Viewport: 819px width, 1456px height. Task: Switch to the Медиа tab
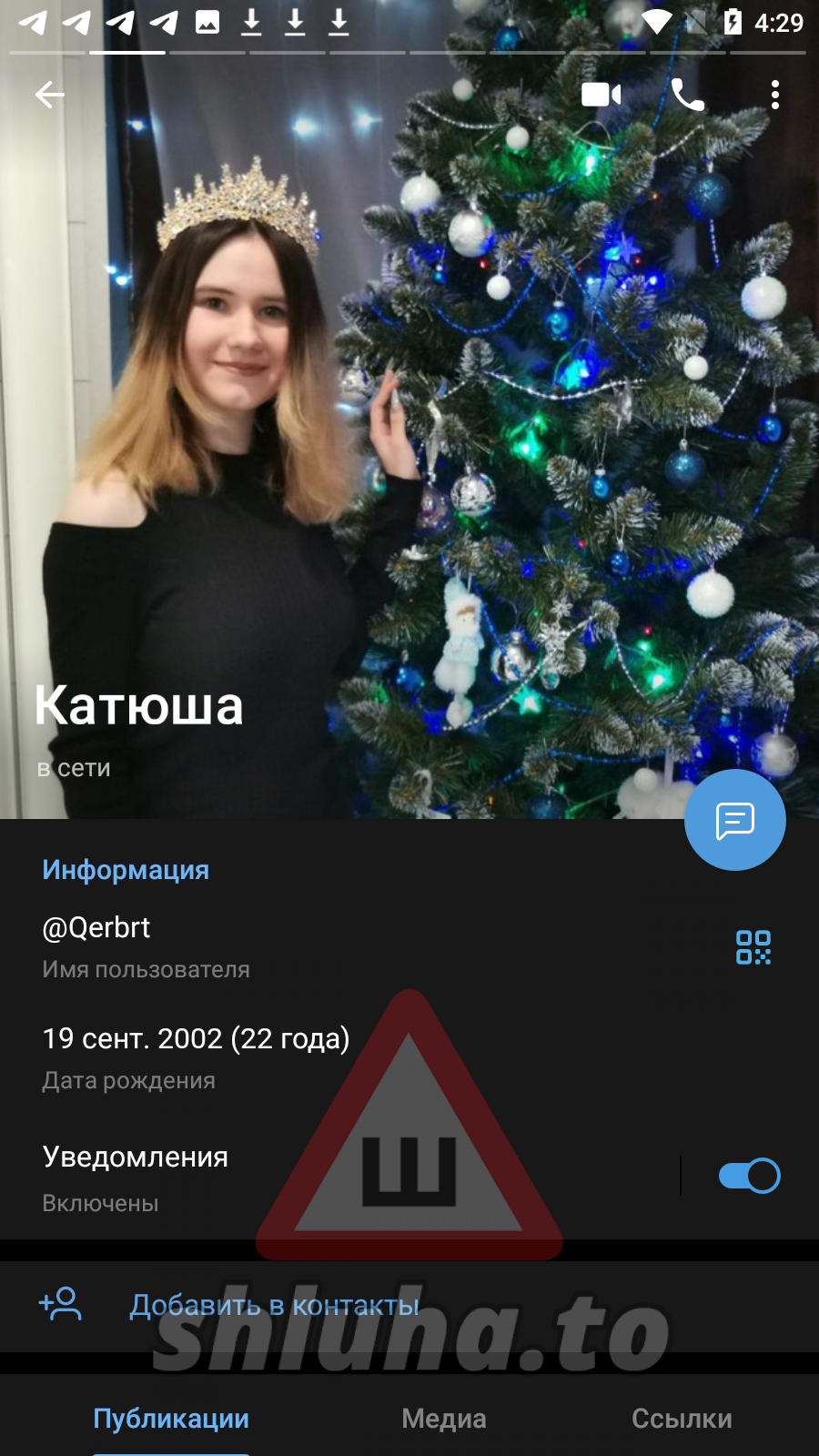444,1418
